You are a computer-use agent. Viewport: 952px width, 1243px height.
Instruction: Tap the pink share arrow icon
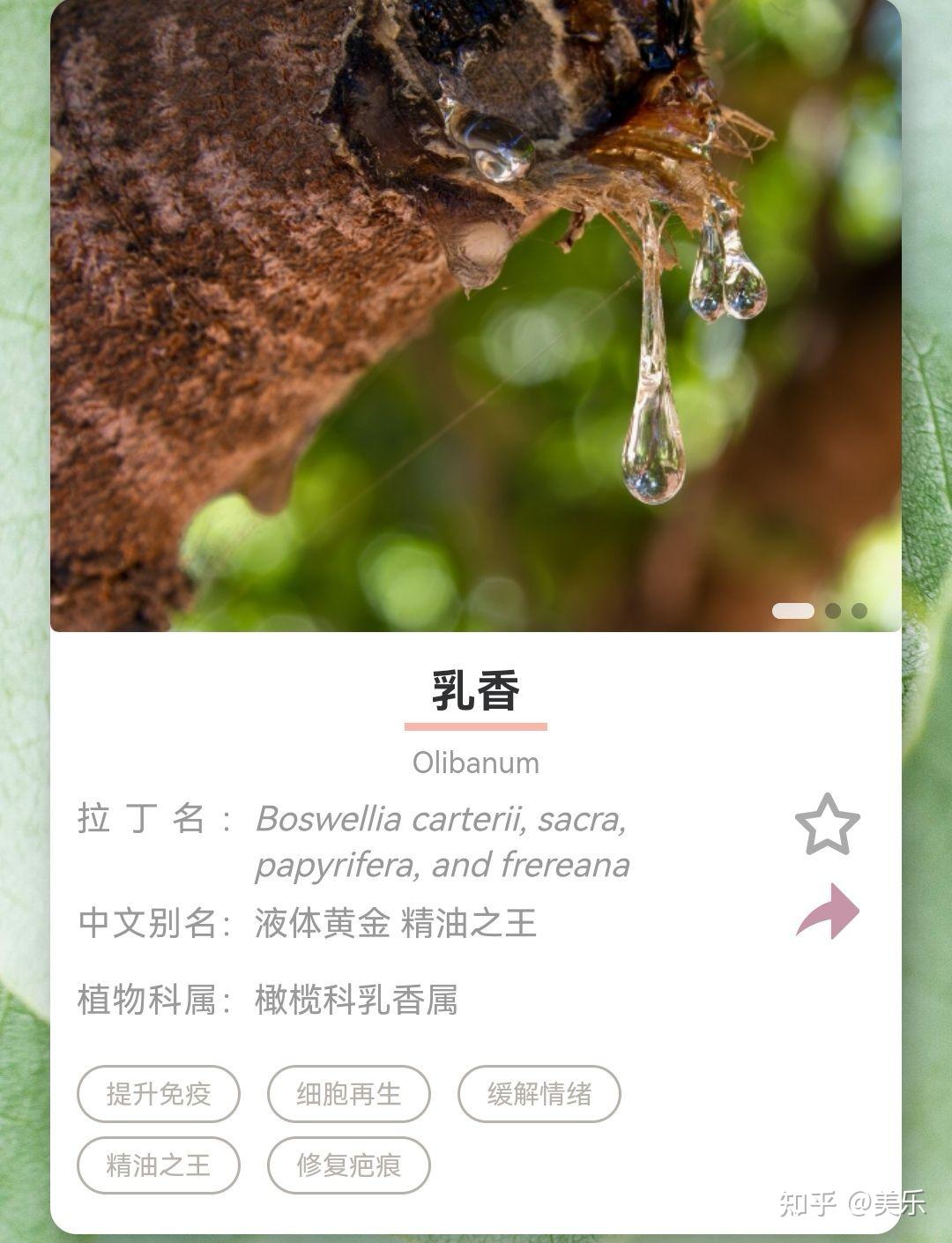click(x=827, y=912)
